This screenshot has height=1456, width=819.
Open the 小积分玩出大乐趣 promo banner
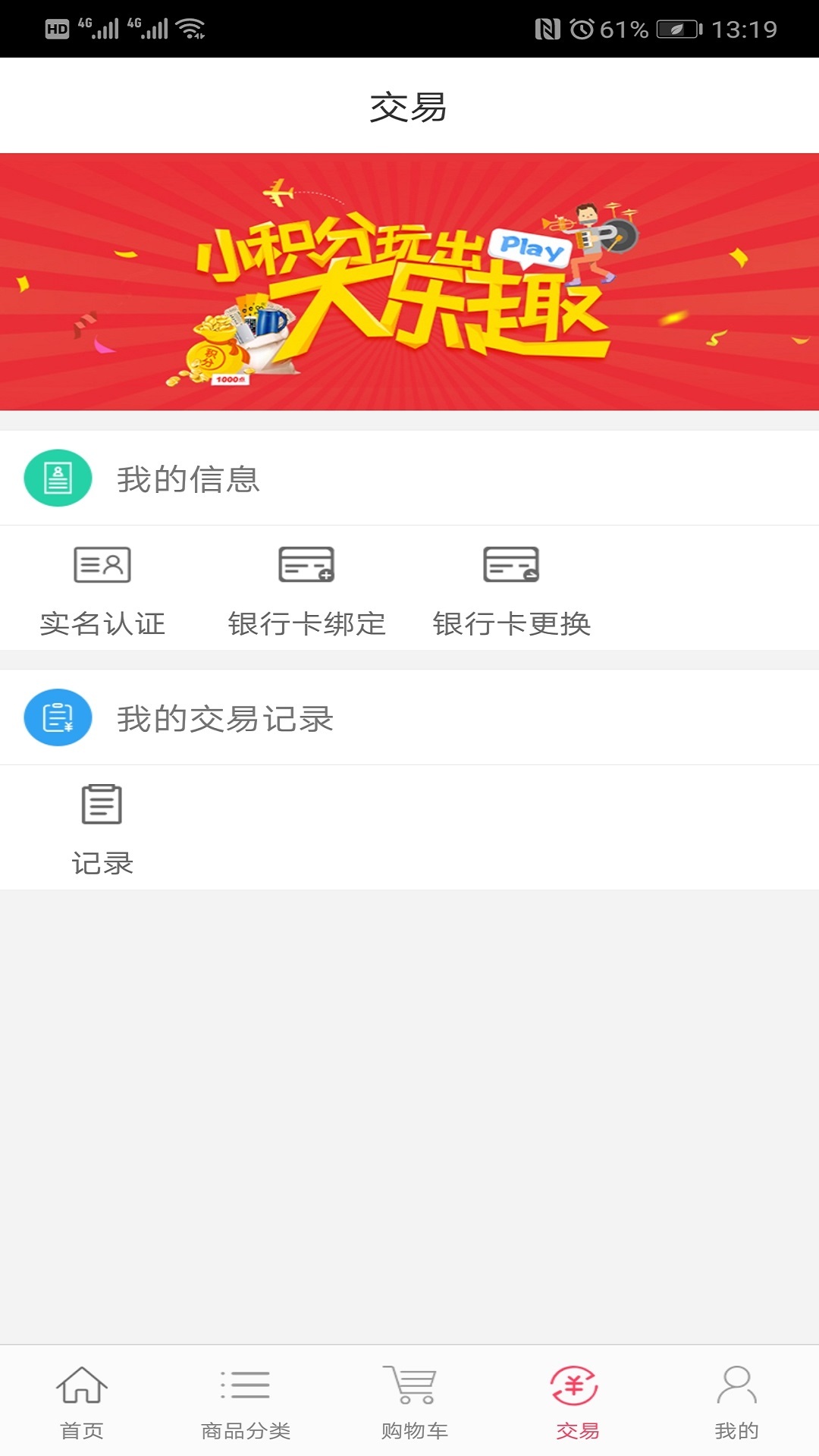coord(409,282)
